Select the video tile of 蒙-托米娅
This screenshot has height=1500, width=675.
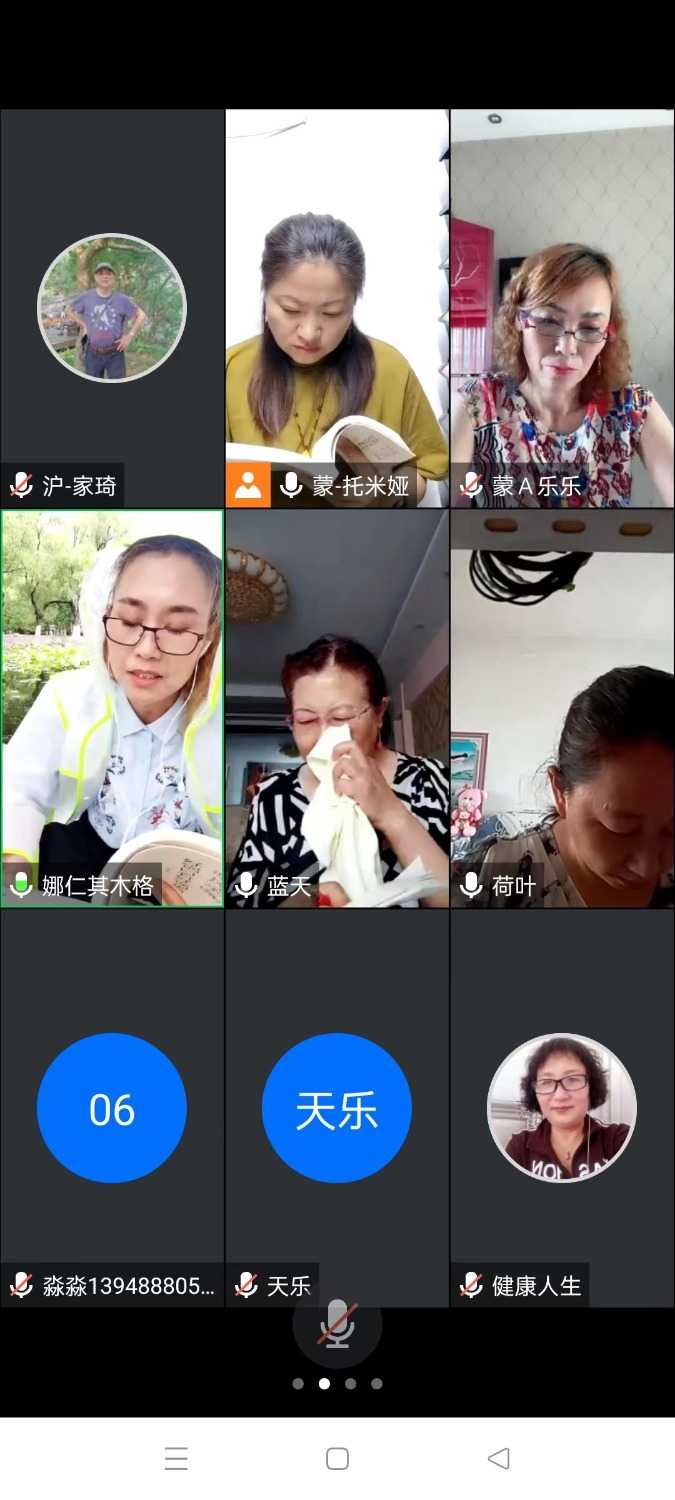click(x=337, y=308)
